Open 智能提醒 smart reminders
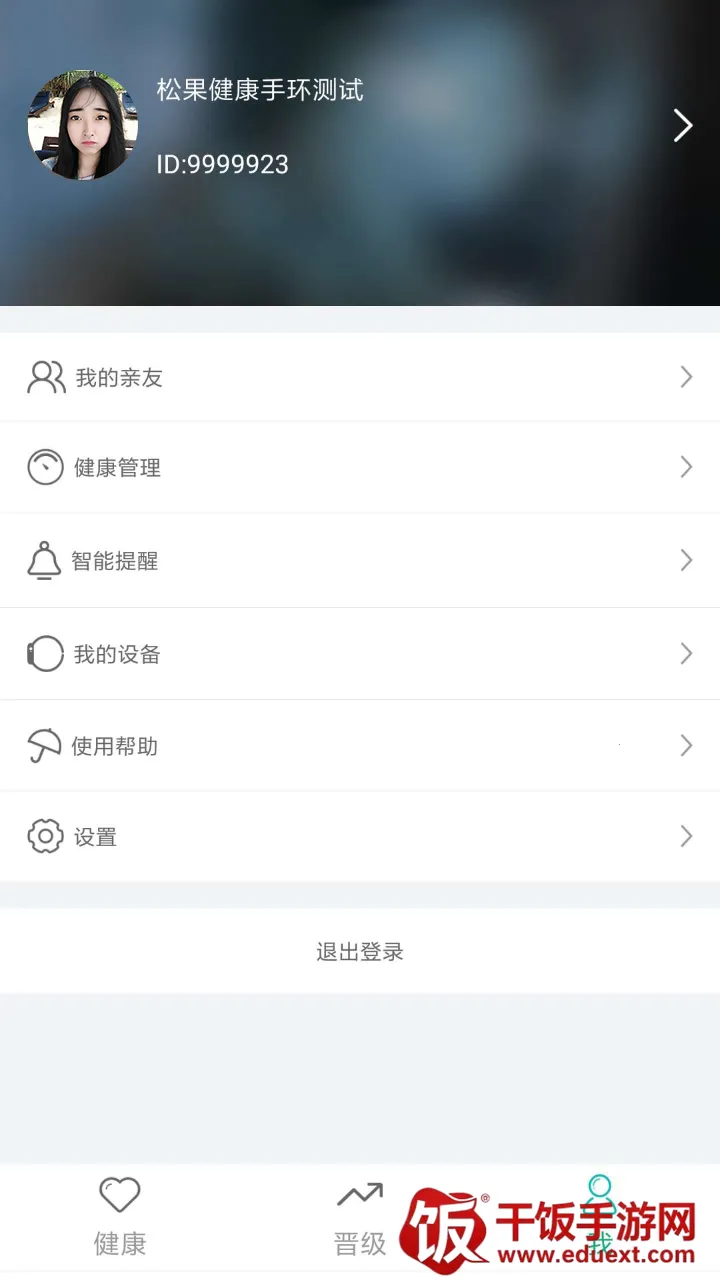 360,560
